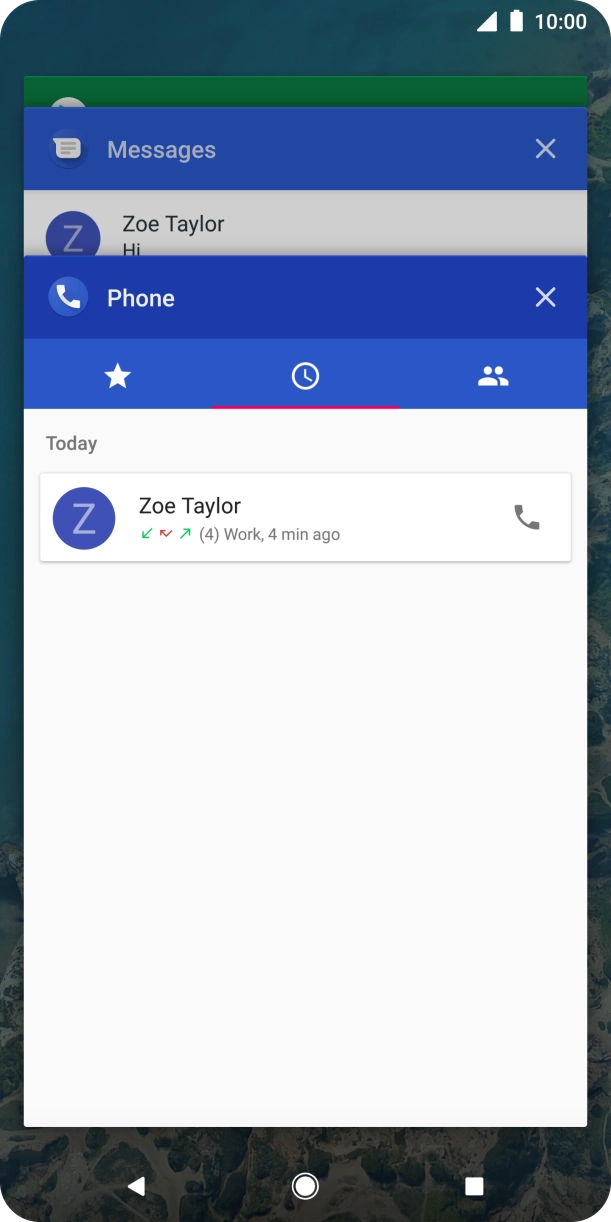Close the Phone app card
Viewport: 611px width, 1222px height.
(x=545, y=297)
